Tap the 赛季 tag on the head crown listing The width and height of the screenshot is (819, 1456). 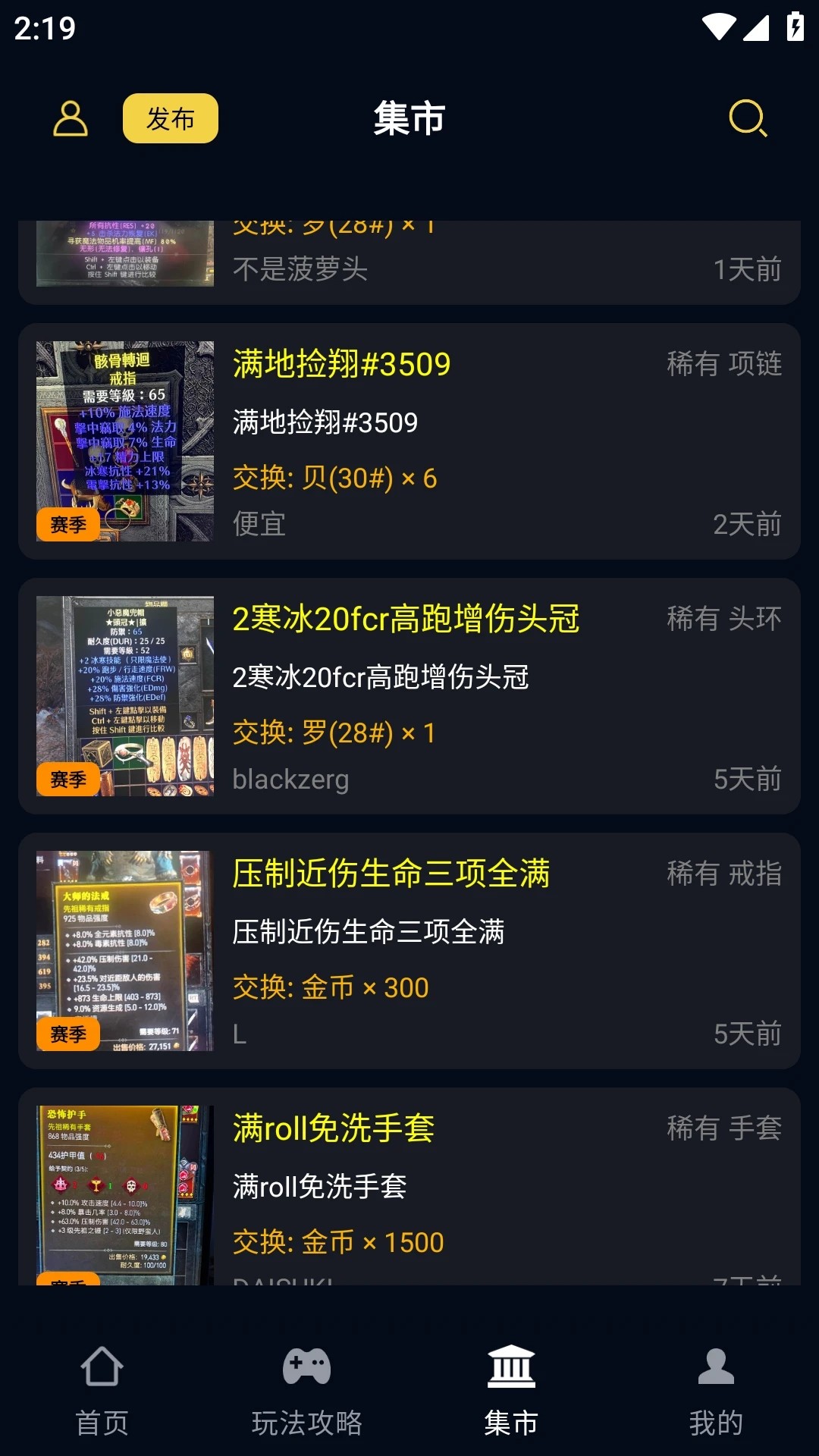pyautogui.click(x=67, y=779)
